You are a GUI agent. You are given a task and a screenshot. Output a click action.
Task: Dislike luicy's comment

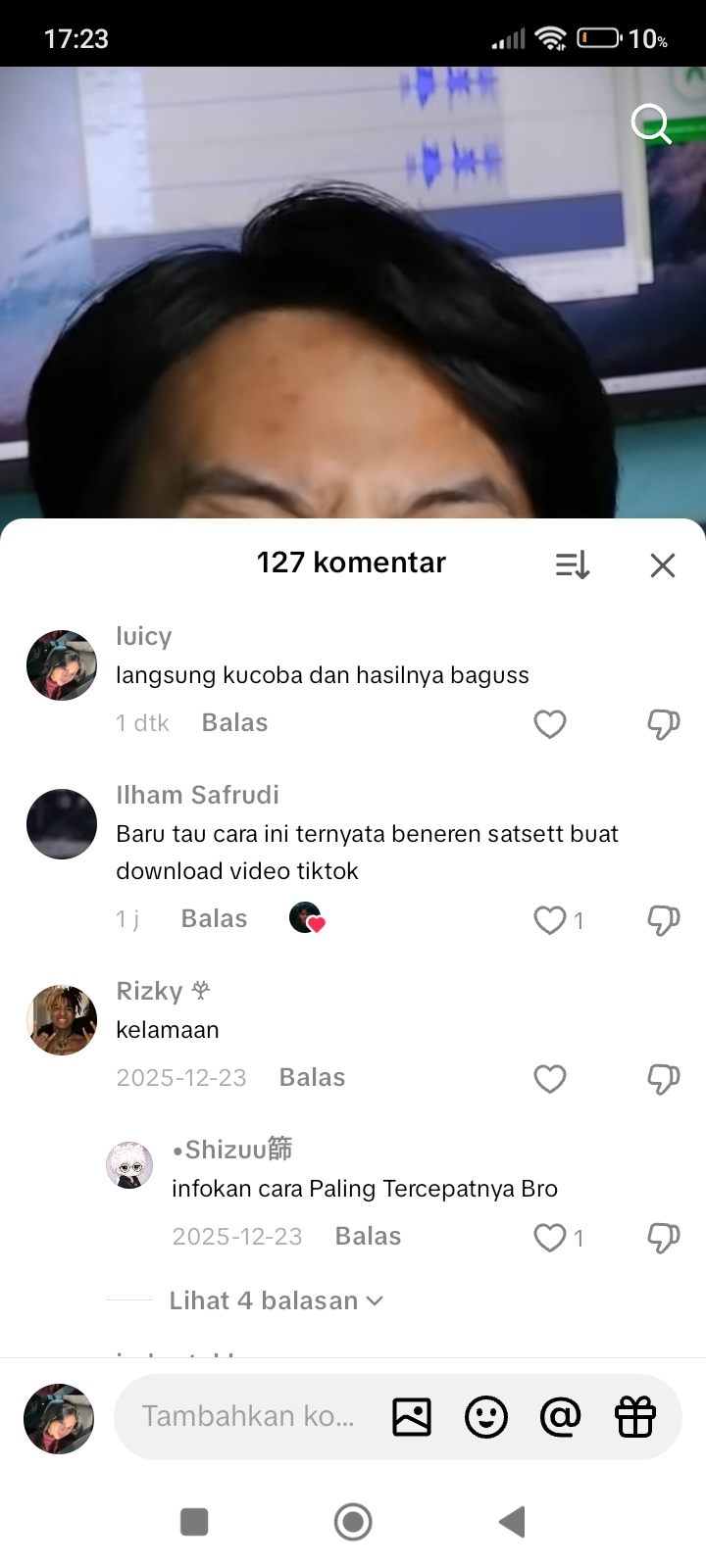663,724
